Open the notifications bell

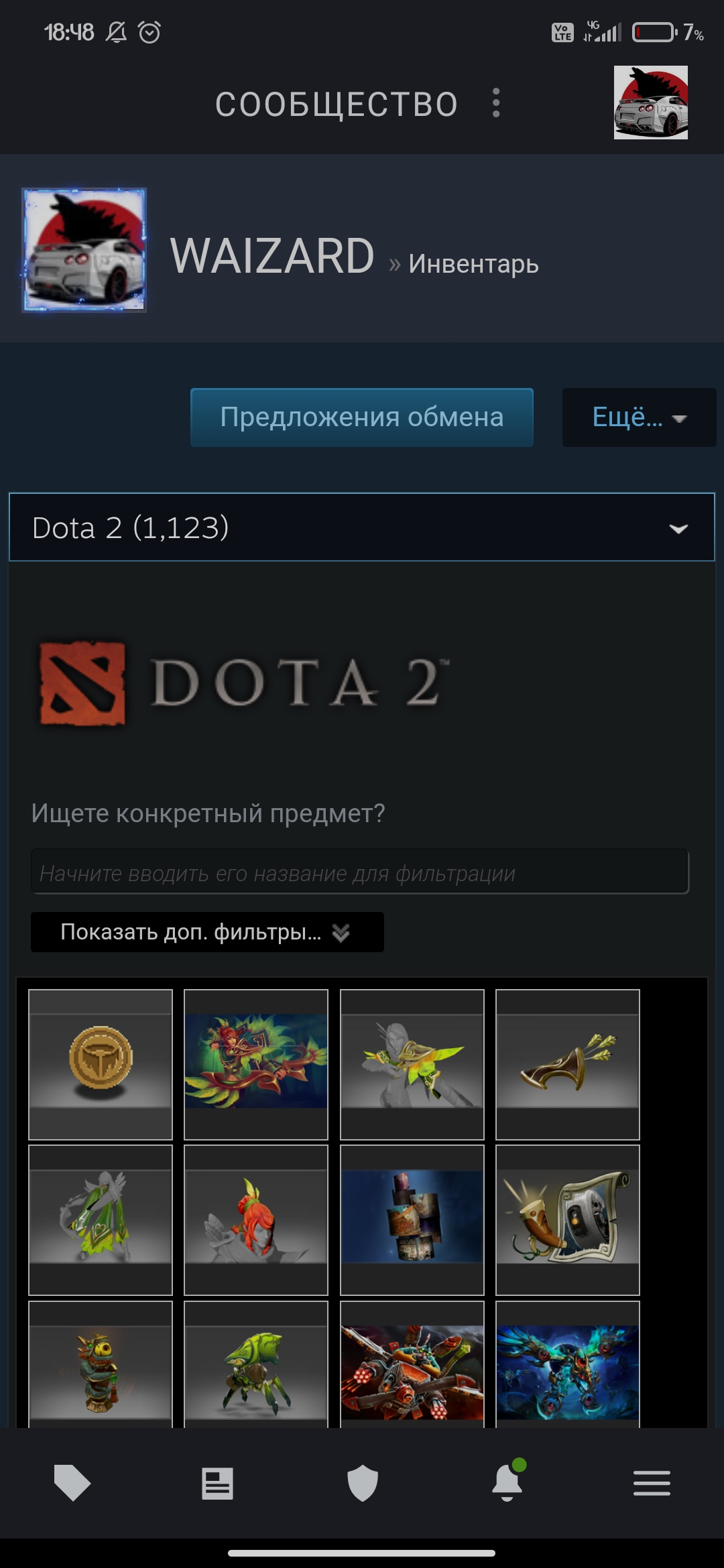507,1482
